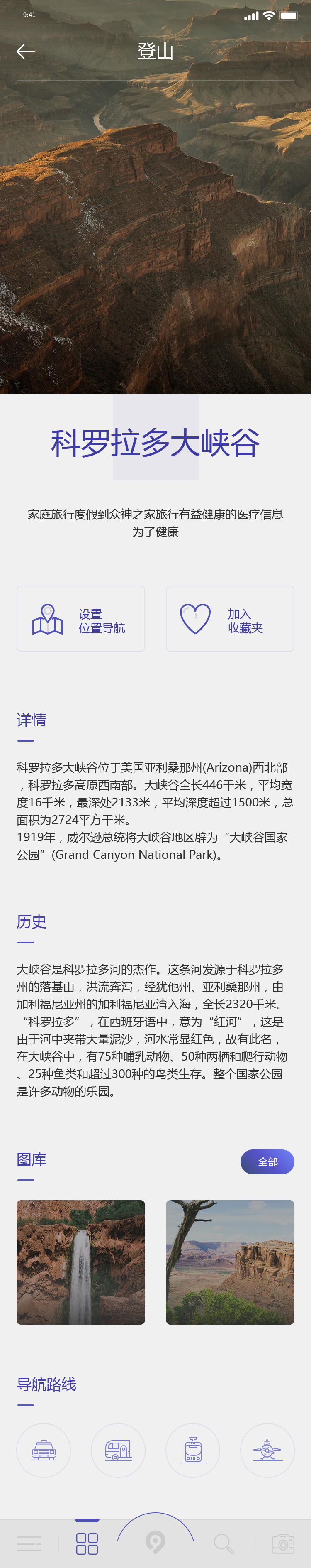This screenshot has height=1568, width=311.
Task: Tap the 设置位置导航 button
Action: point(81,618)
